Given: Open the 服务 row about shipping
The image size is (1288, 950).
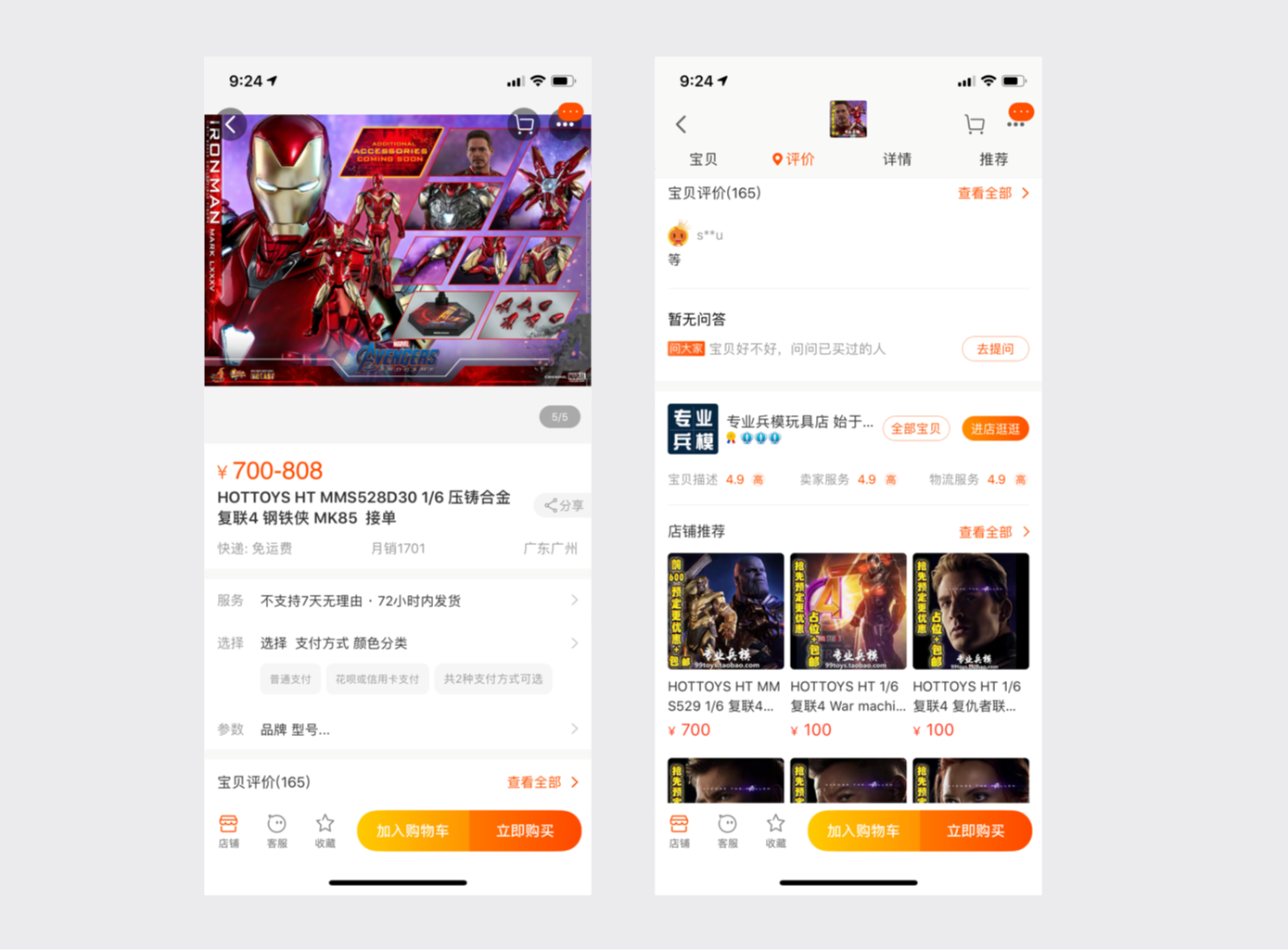Looking at the screenshot, I should (398, 601).
